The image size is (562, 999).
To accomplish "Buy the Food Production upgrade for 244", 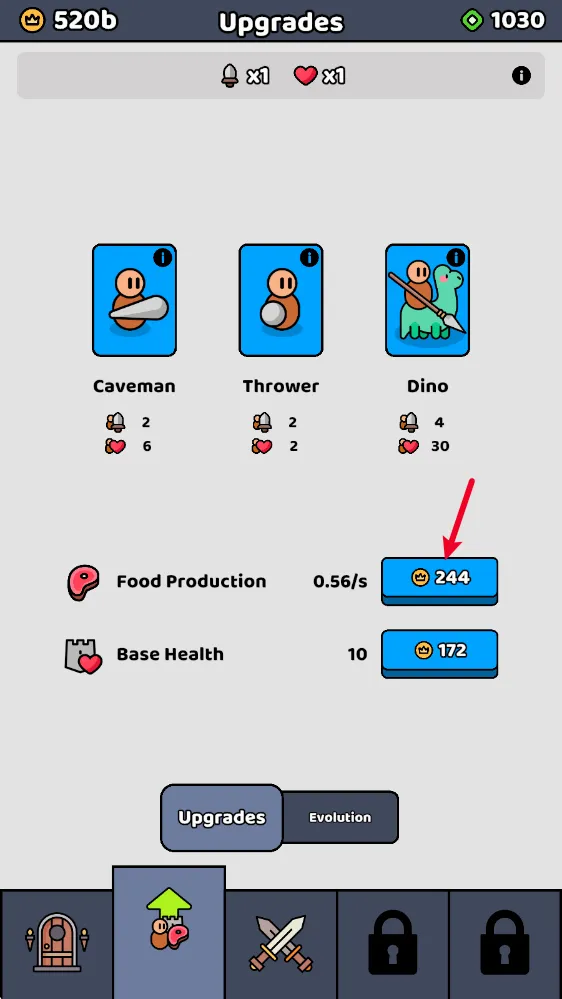I will [x=439, y=580].
